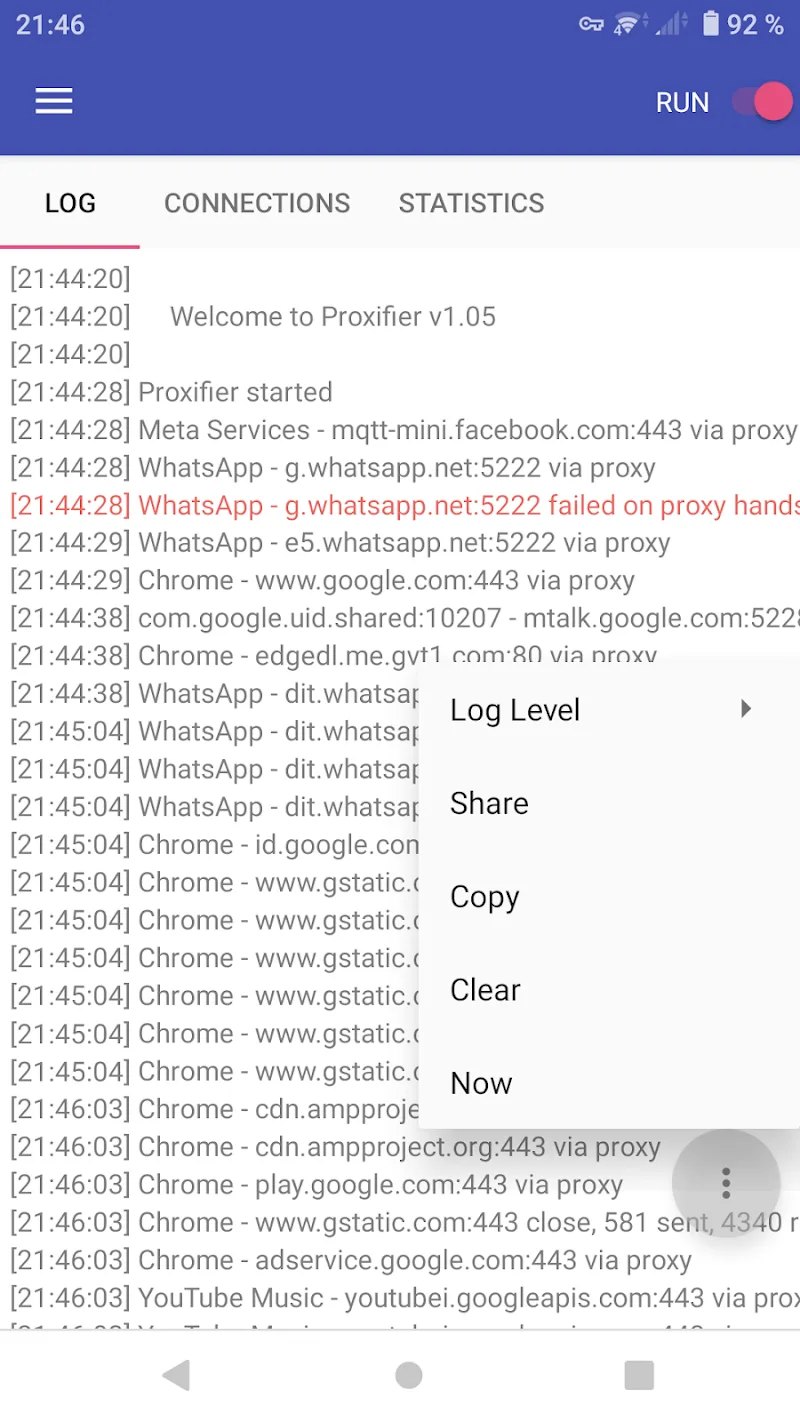800x1422 pixels.
Task: Switch to the Connections tab
Action: [257, 203]
